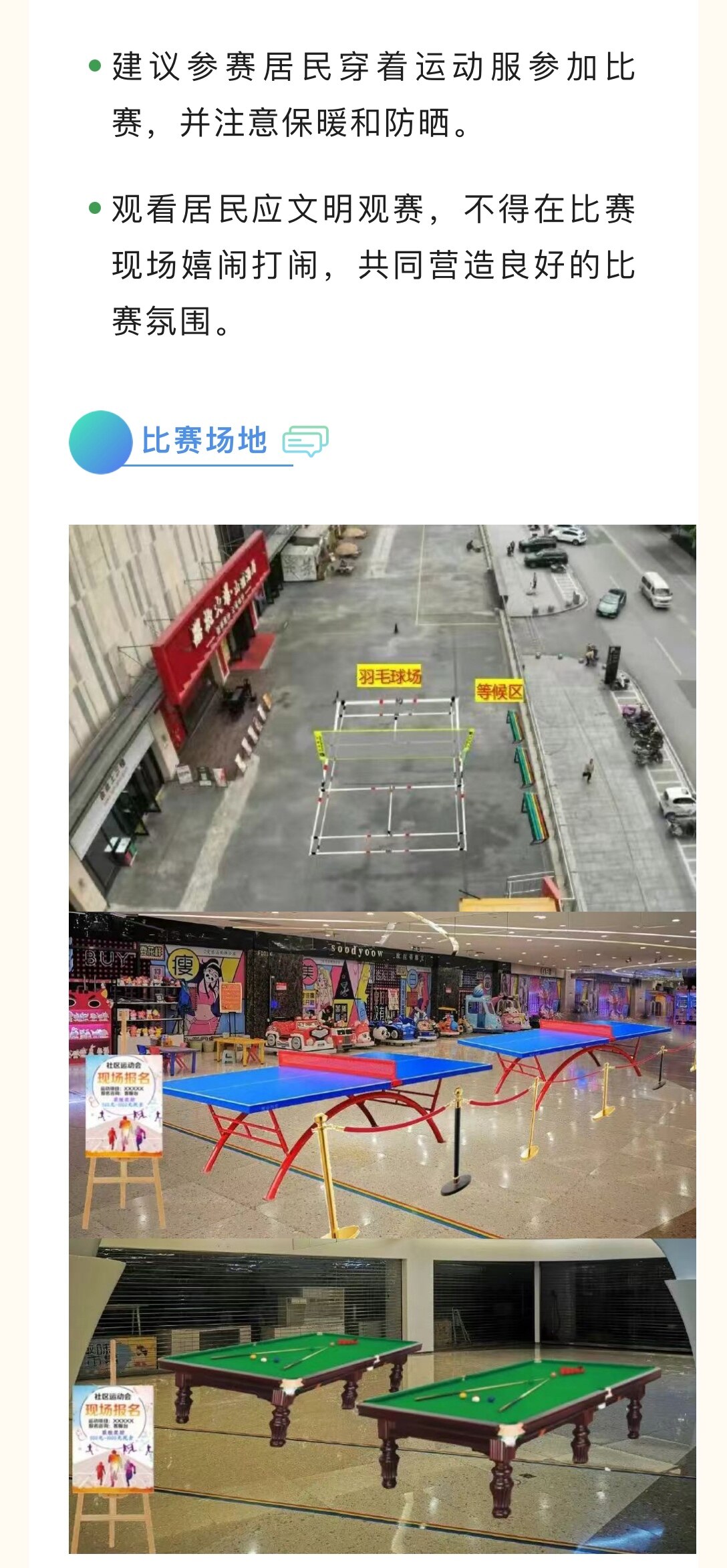Open the badminton court venue photo
The image size is (727, 1568).
[382, 718]
